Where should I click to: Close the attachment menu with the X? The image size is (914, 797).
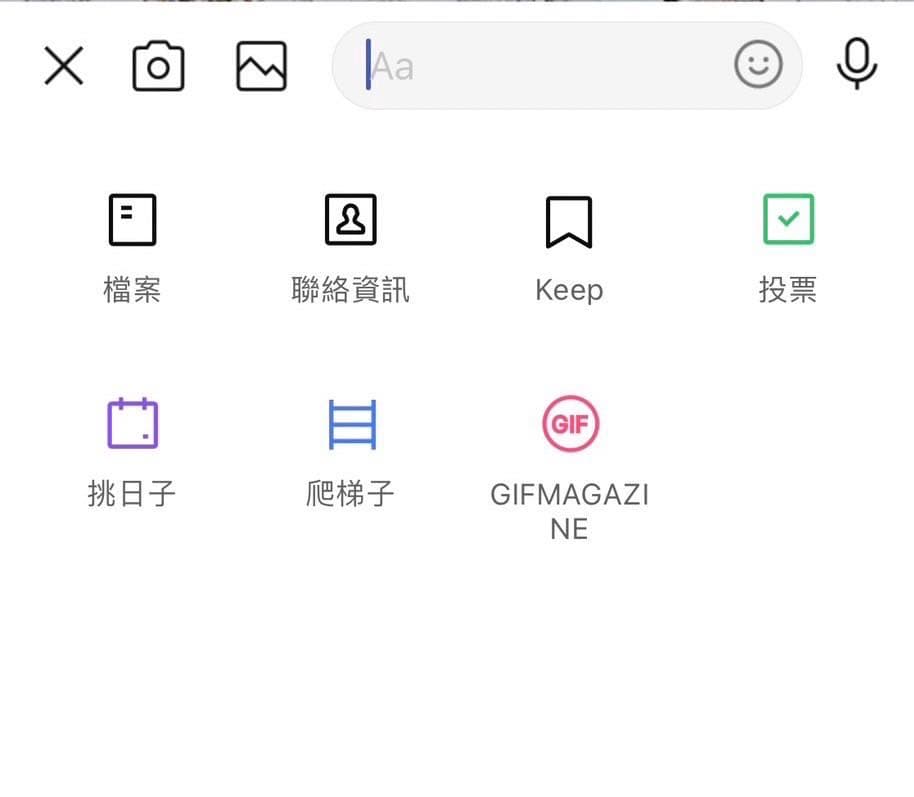click(64, 66)
